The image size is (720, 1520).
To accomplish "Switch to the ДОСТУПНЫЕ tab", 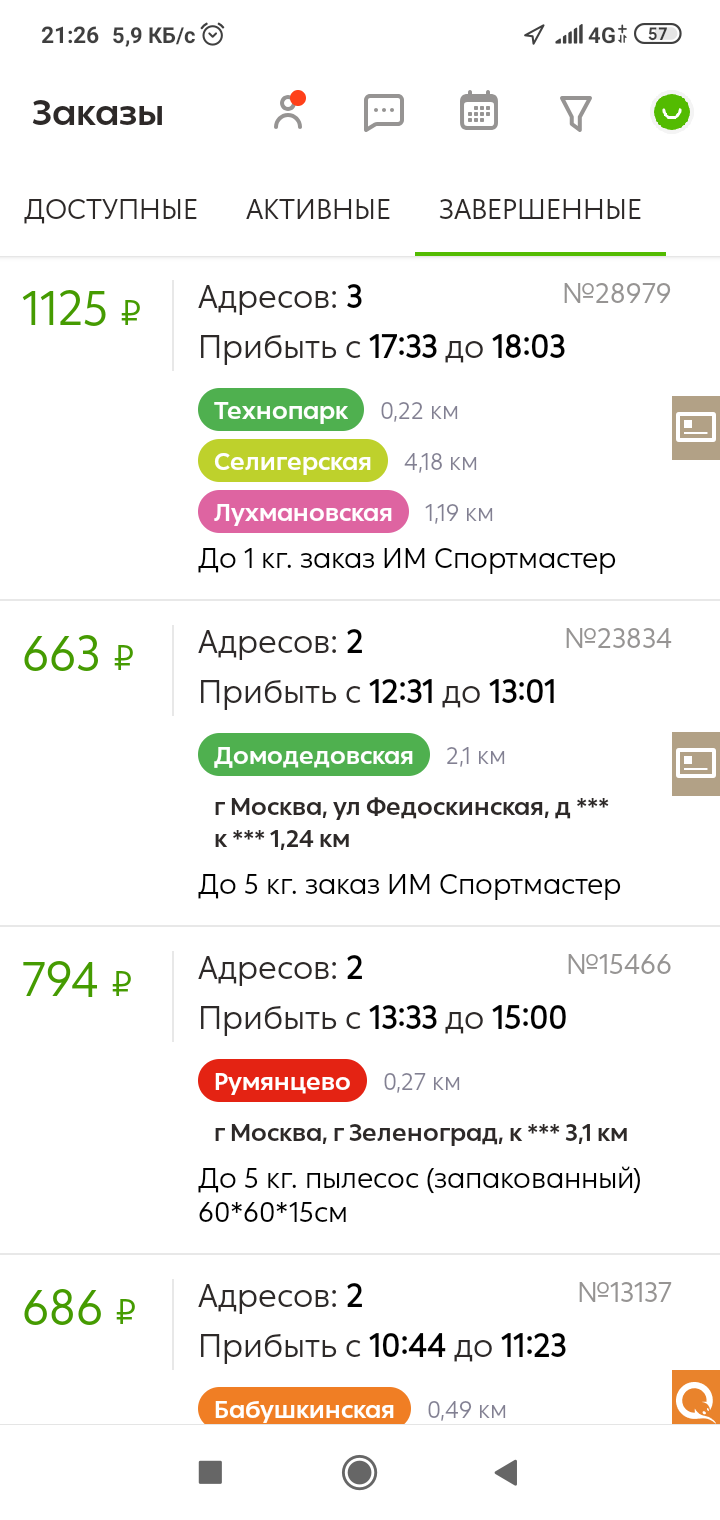I will pos(111,211).
